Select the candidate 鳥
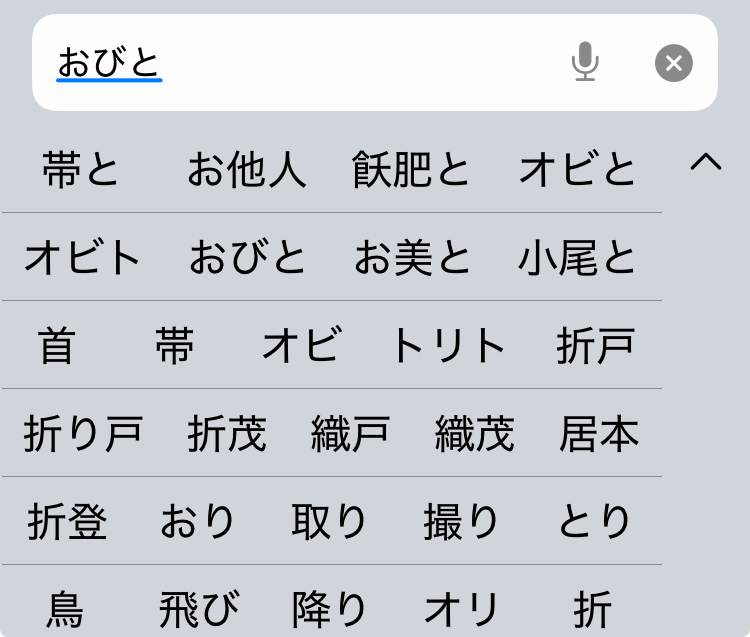Screen dimensions: 750x637 coord(65,608)
